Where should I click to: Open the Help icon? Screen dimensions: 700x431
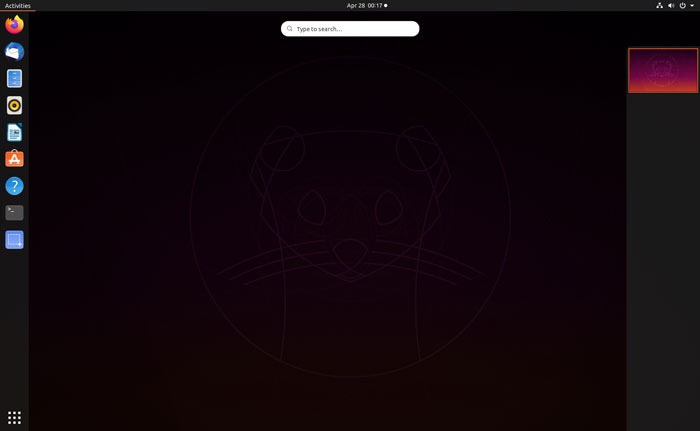[14, 186]
